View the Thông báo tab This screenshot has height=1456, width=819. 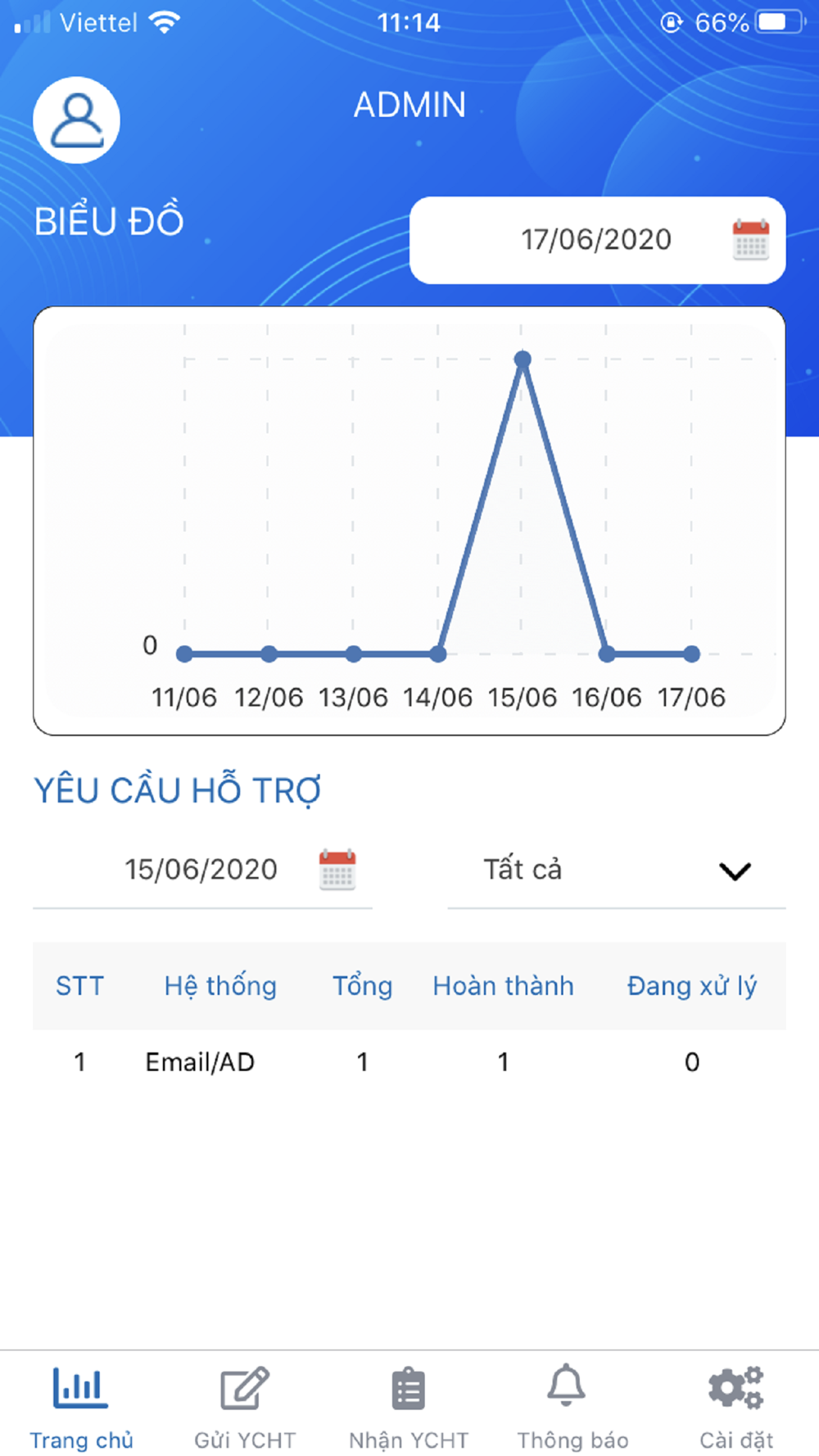(x=572, y=1406)
